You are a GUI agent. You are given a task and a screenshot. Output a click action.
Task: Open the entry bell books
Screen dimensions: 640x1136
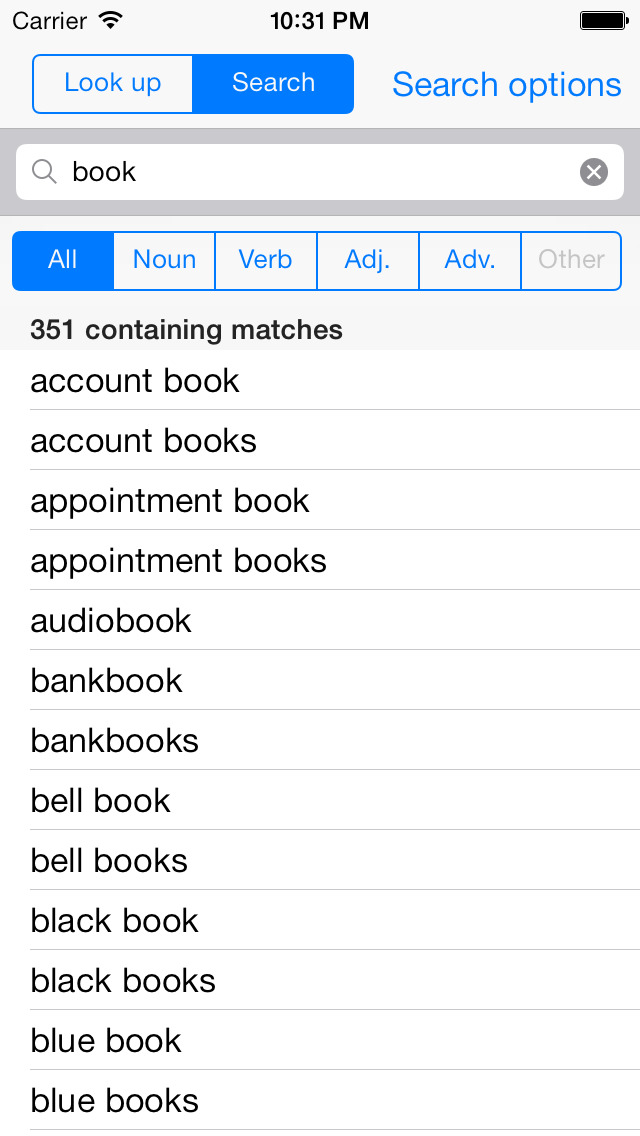click(x=320, y=861)
